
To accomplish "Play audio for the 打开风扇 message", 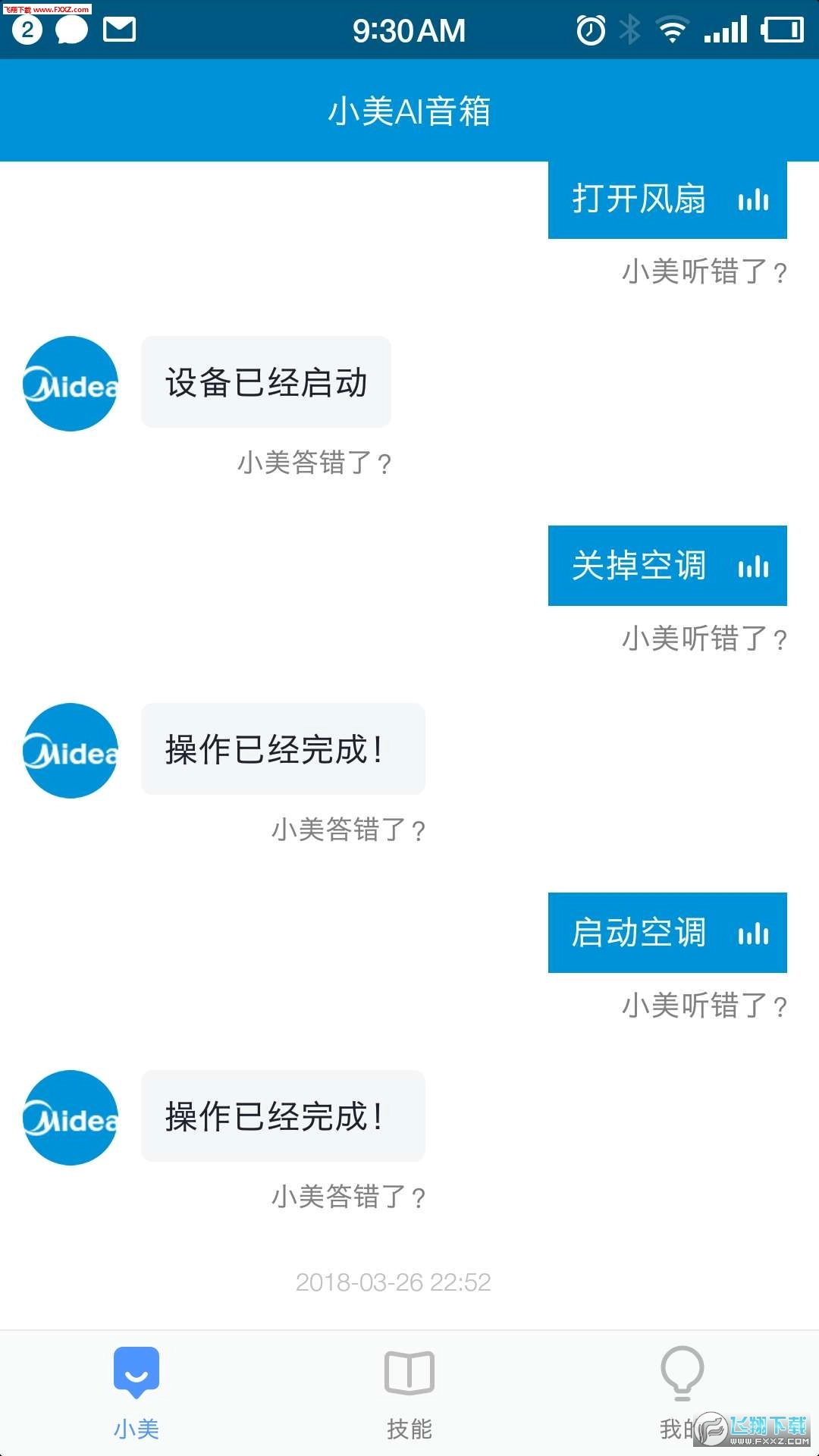I will coord(754,200).
